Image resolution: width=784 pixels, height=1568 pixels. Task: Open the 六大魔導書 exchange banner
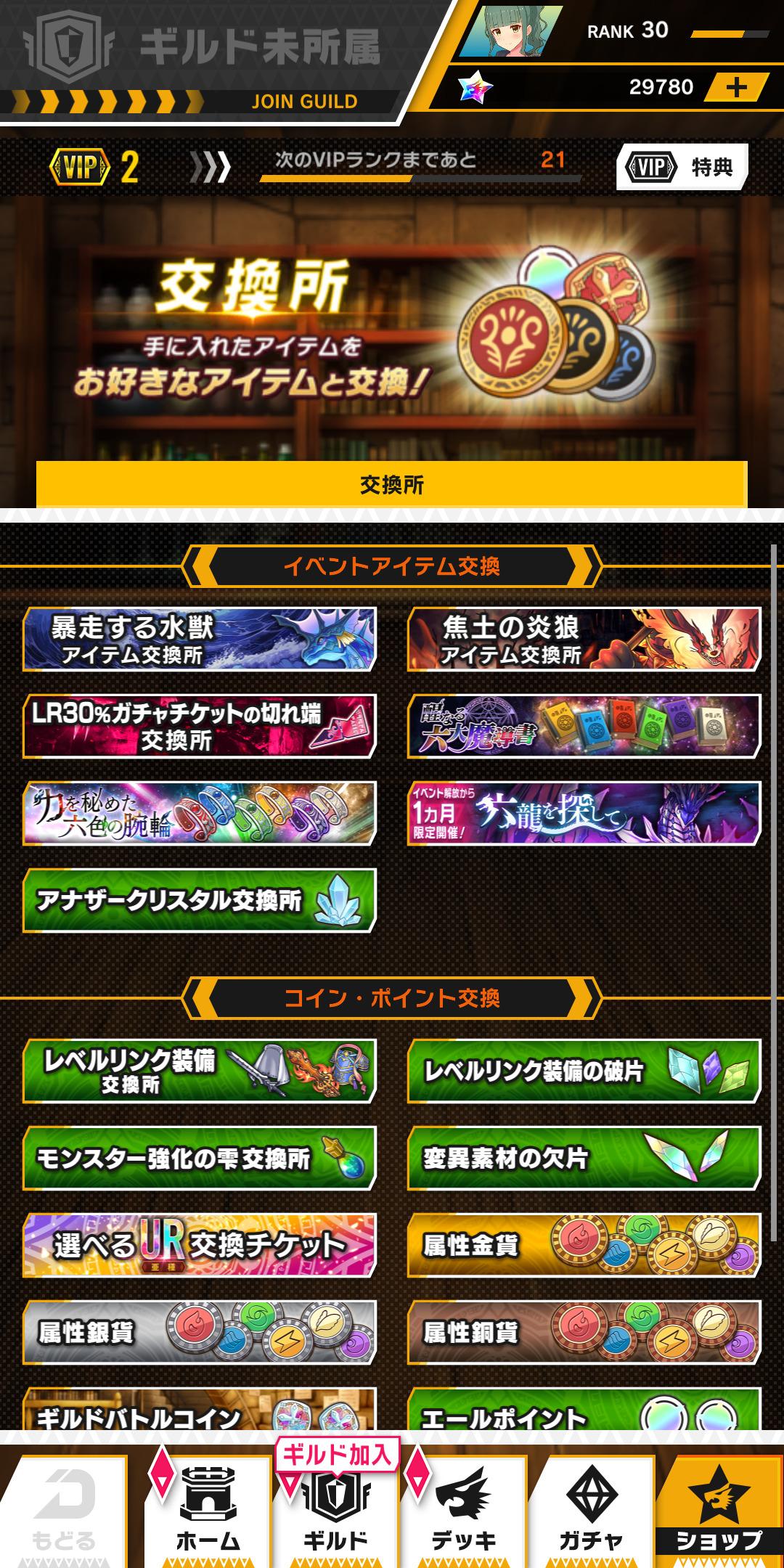click(584, 727)
